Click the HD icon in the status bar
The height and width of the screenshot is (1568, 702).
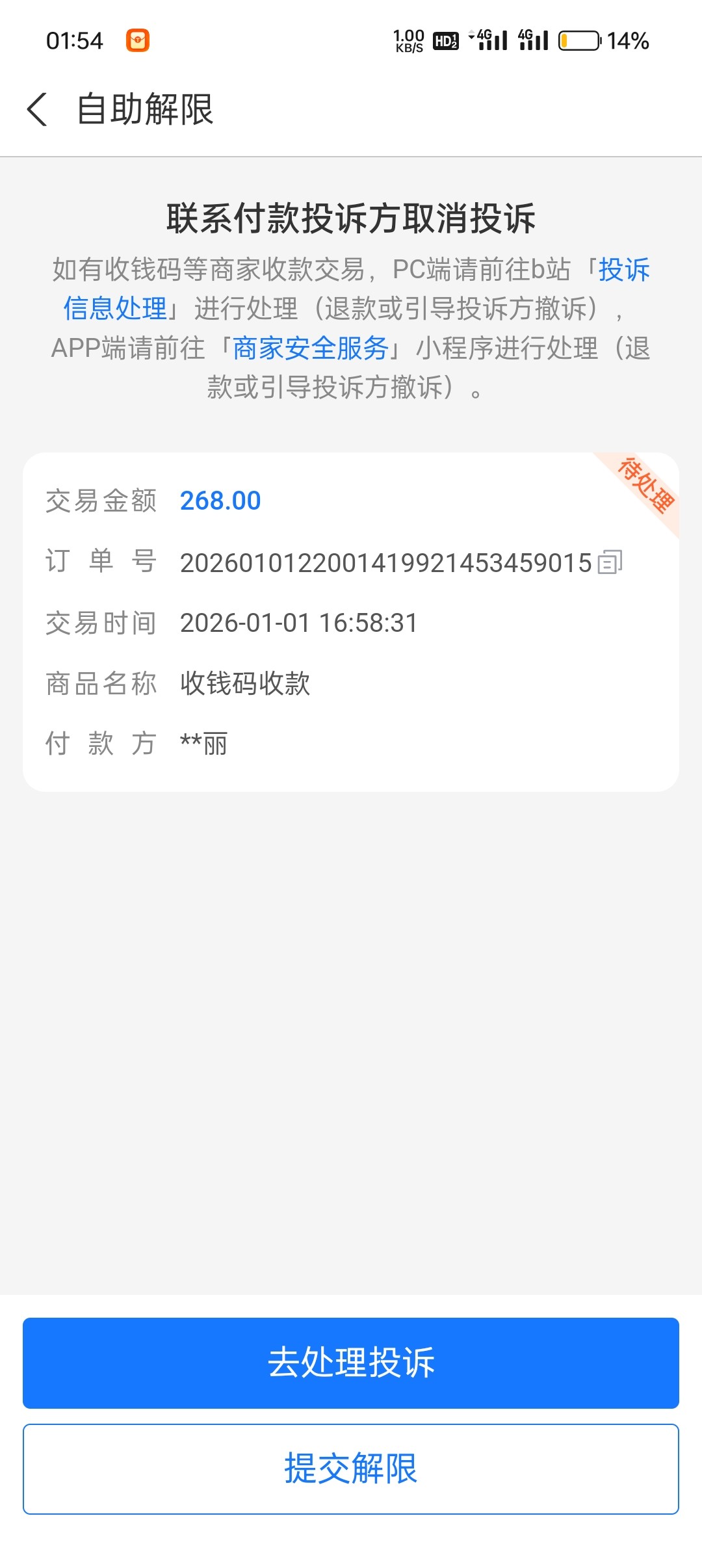point(445,40)
